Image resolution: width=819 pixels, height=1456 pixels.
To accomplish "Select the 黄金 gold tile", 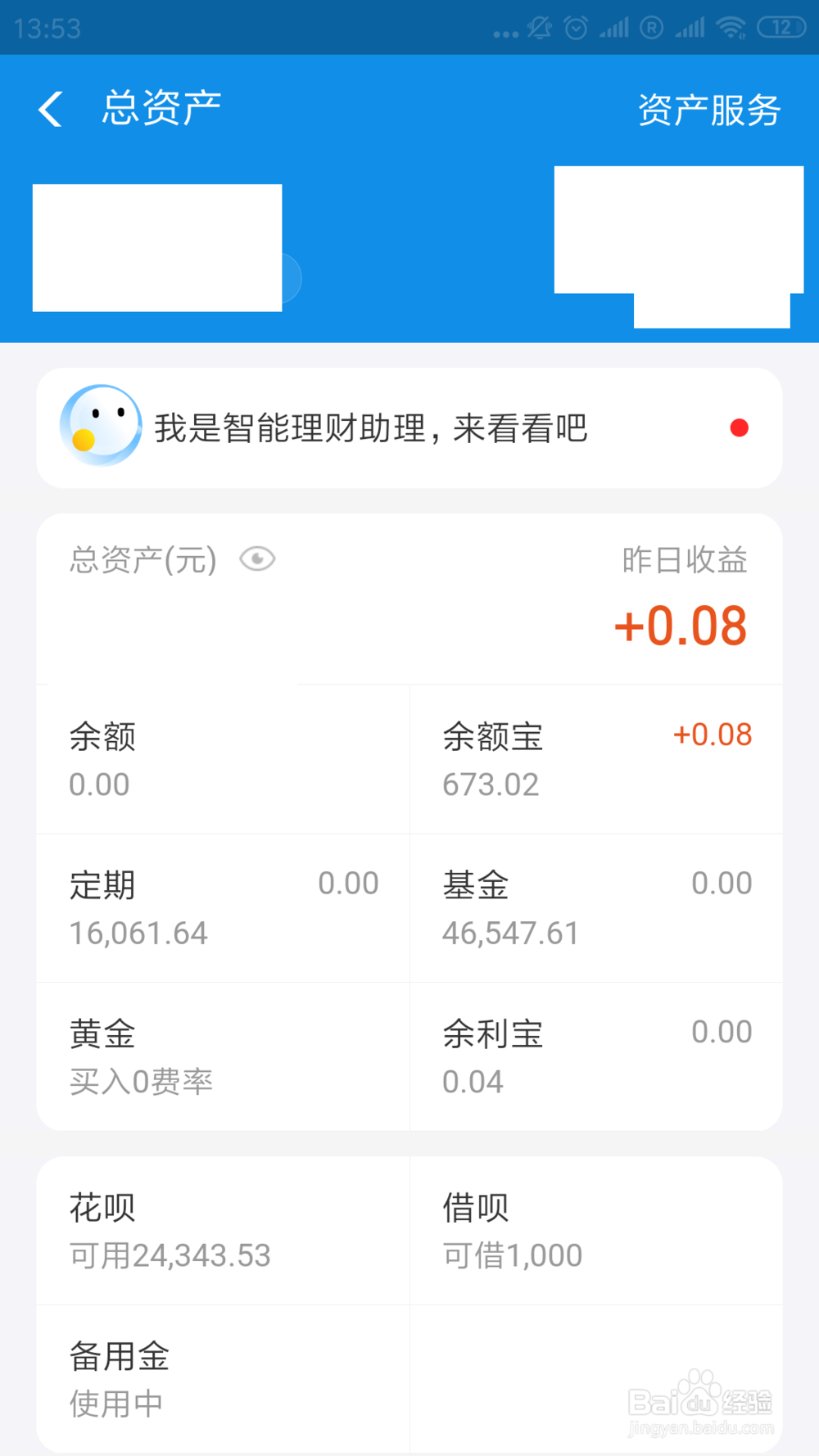I will [x=223, y=1056].
